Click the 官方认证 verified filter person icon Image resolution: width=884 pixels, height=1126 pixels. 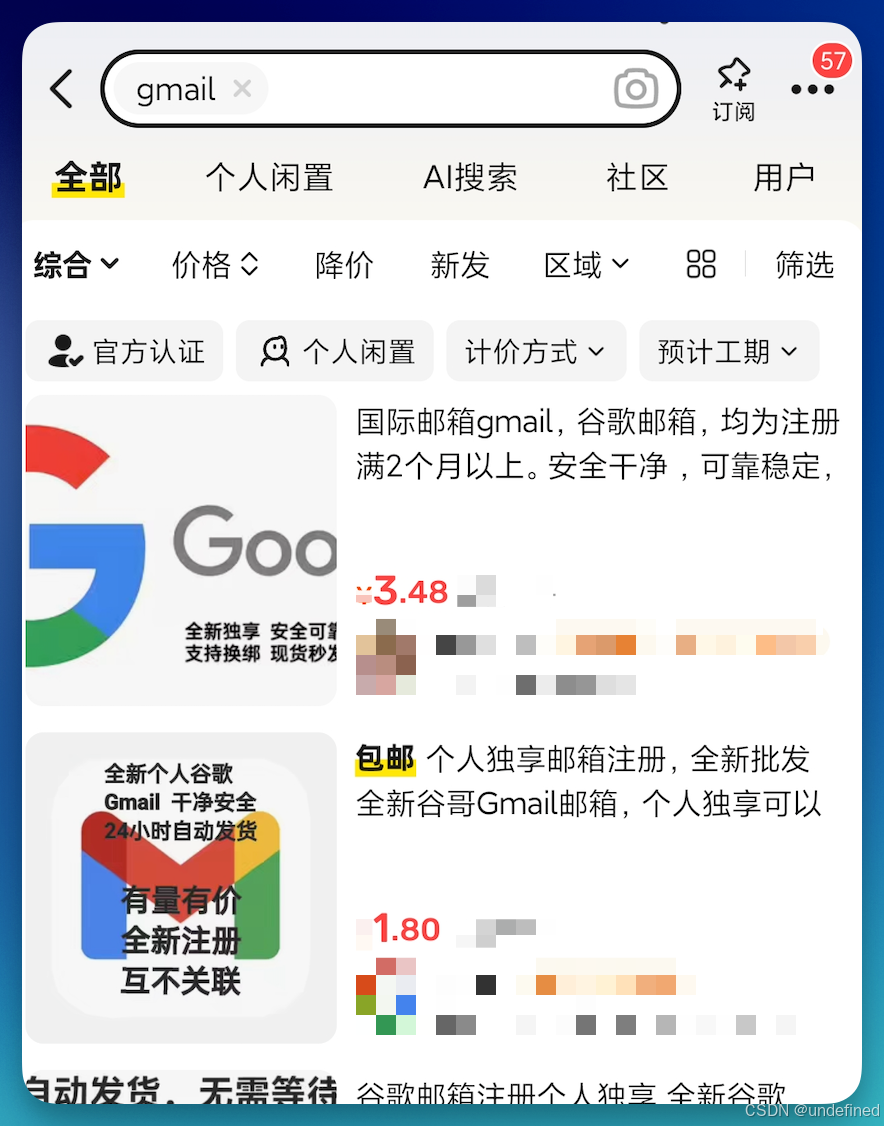coord(64,351)
